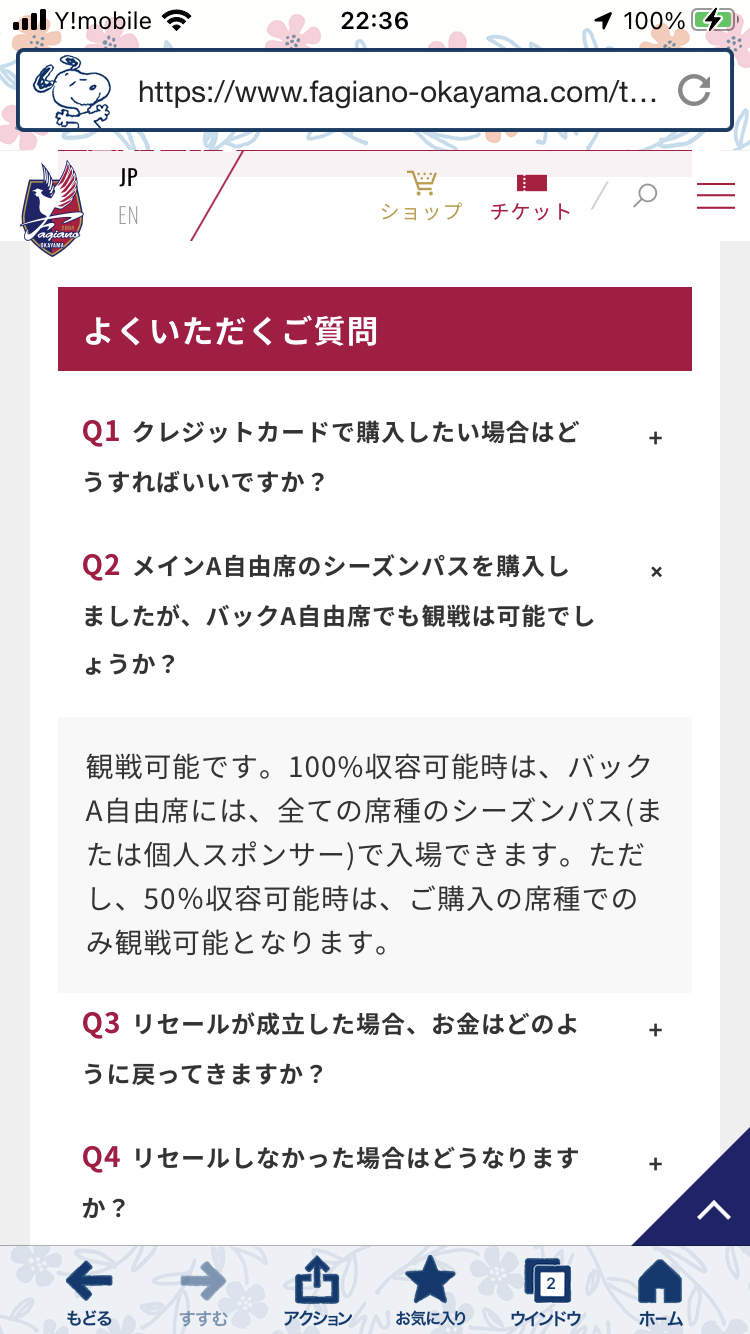Open the アクション share menu

tap(317, 1291)
